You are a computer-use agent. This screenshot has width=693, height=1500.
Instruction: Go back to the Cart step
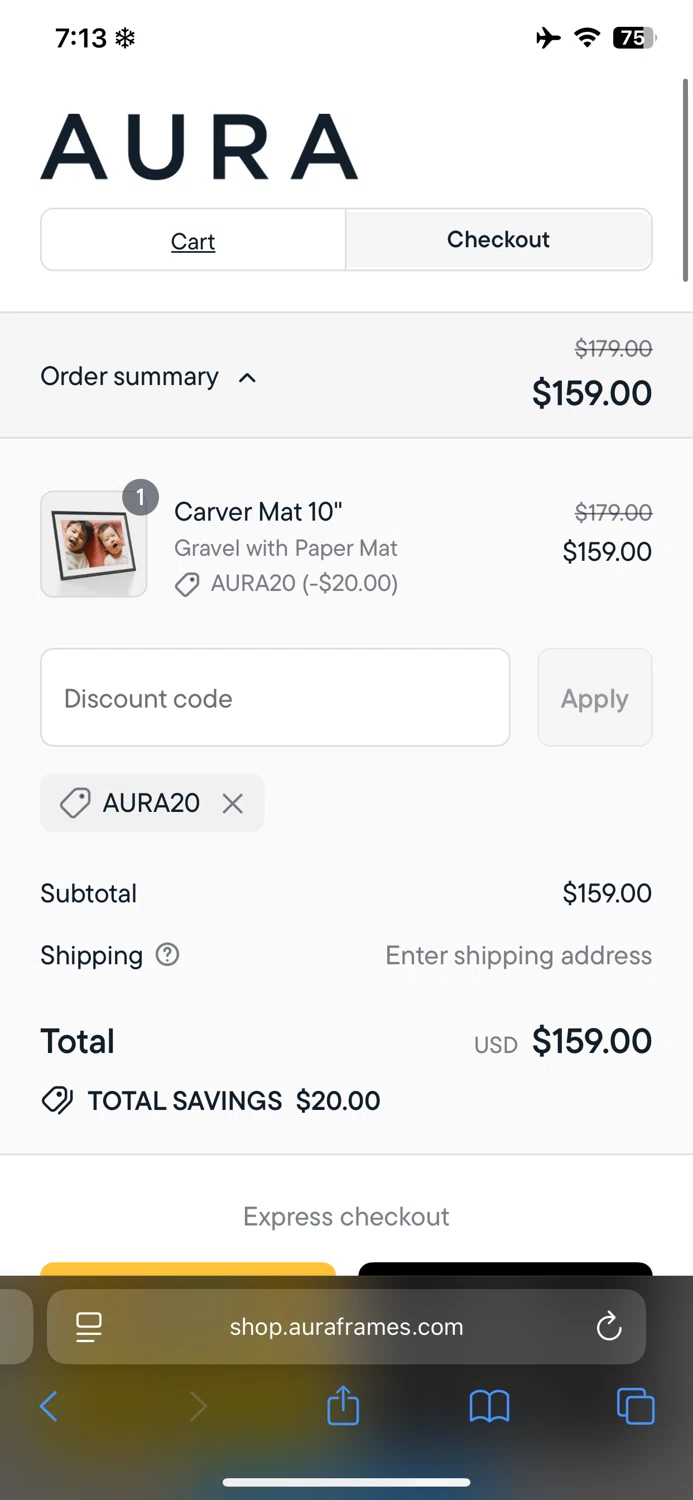point(193,241)
